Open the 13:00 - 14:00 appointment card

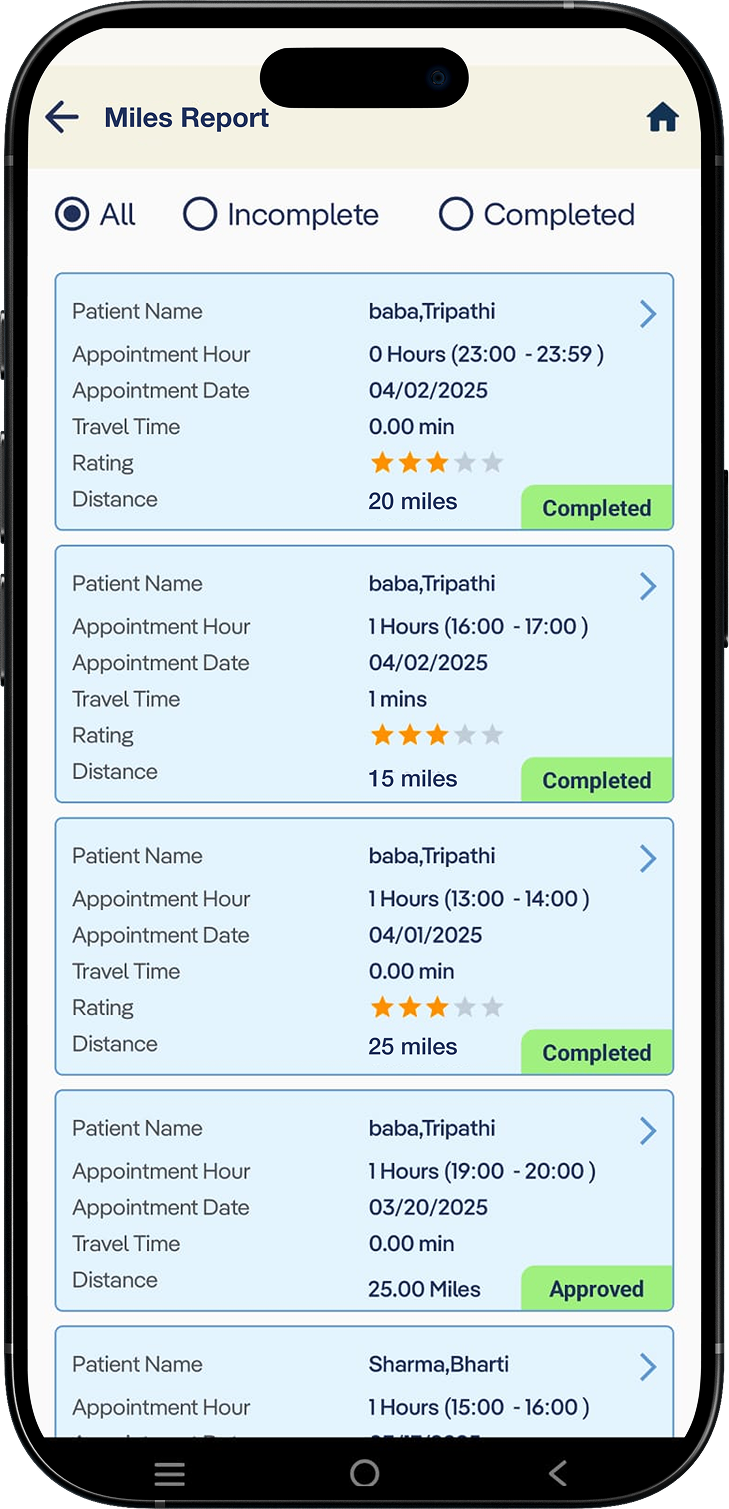coord(364,946)
